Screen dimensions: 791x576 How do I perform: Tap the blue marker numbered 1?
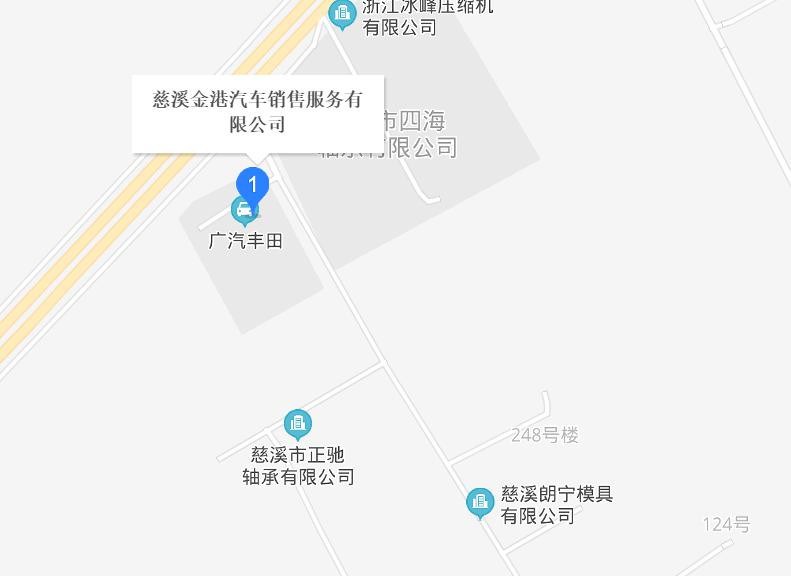[253, 185]
